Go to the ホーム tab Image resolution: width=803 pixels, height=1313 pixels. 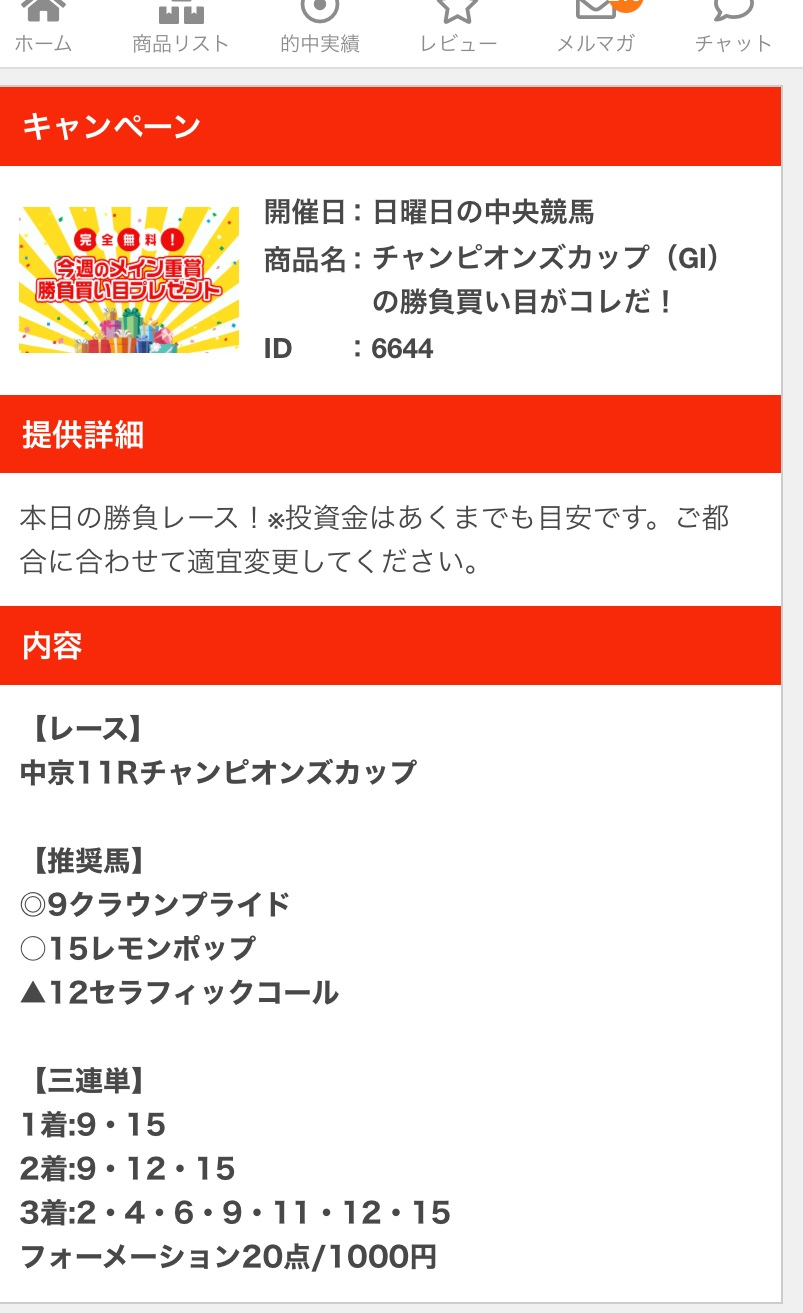(43, 28)
